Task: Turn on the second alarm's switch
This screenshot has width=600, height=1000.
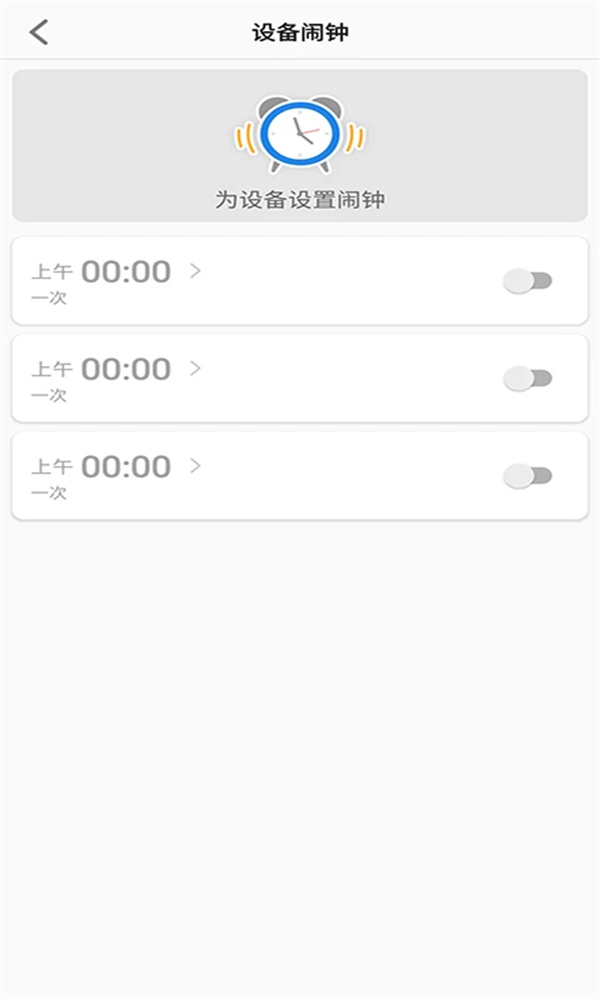Action: pyautogui.click(x=527, y=378)
